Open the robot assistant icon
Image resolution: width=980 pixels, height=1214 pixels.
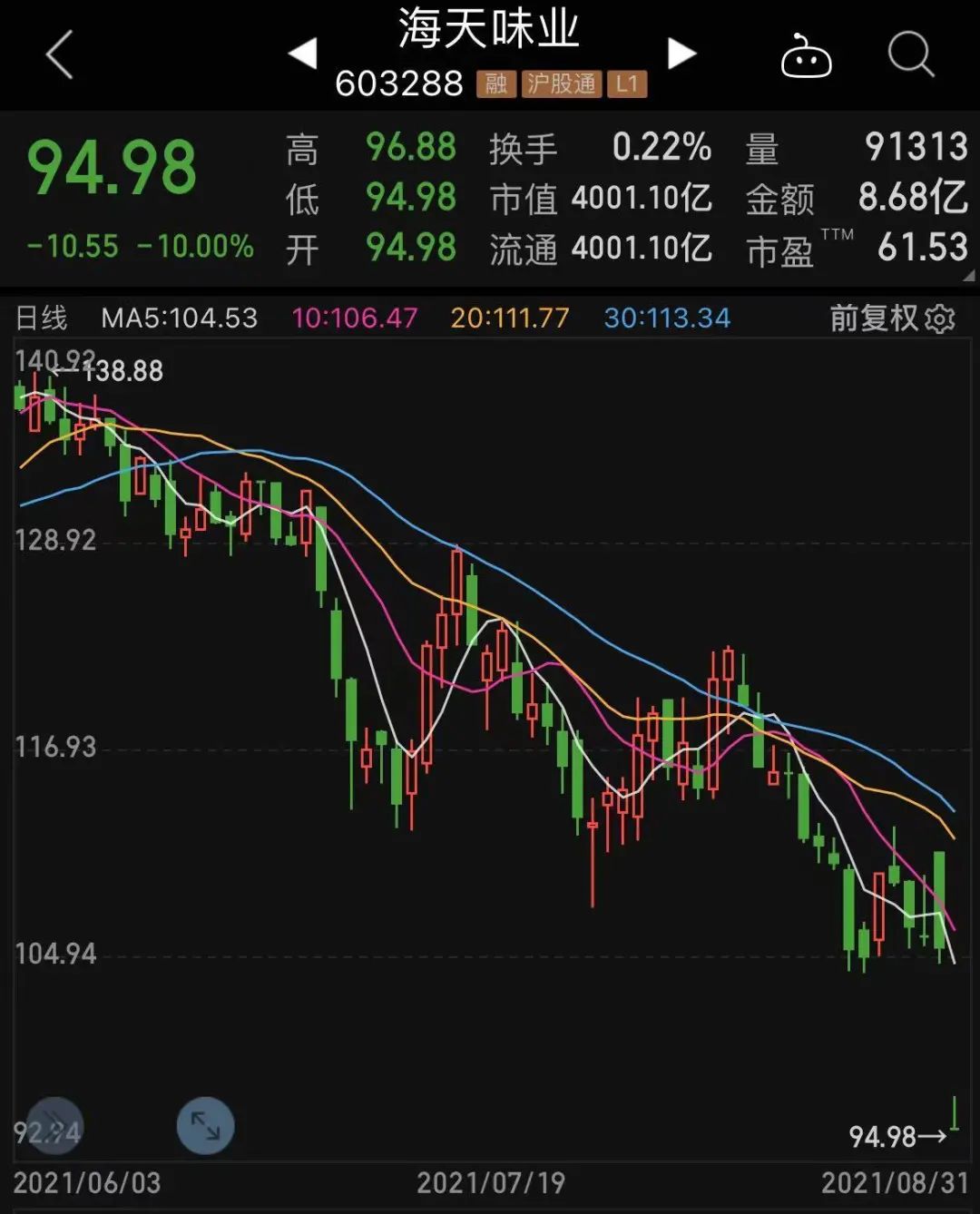click(x=807, y=56)
